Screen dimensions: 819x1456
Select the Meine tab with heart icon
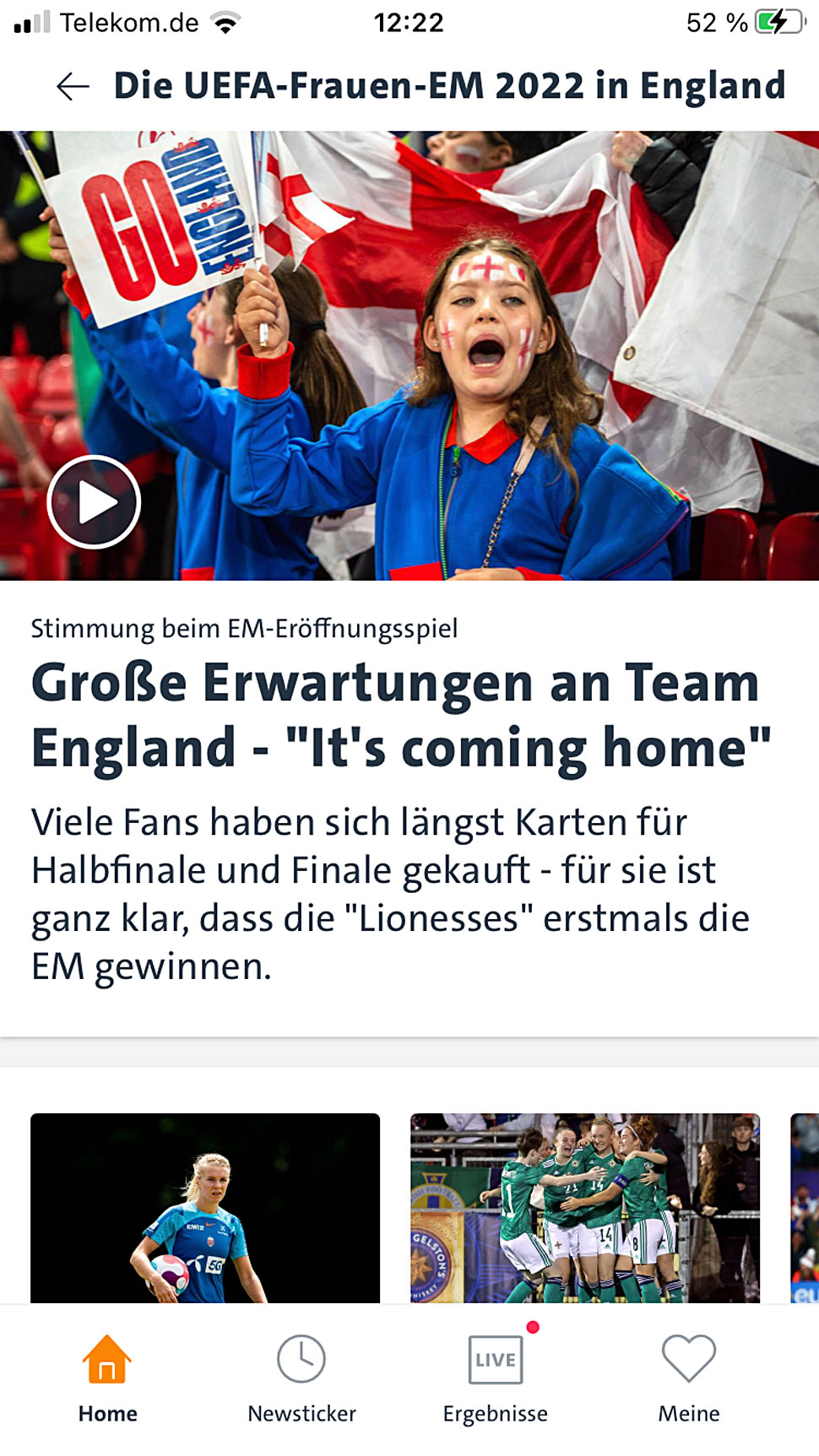[689, 1379]
